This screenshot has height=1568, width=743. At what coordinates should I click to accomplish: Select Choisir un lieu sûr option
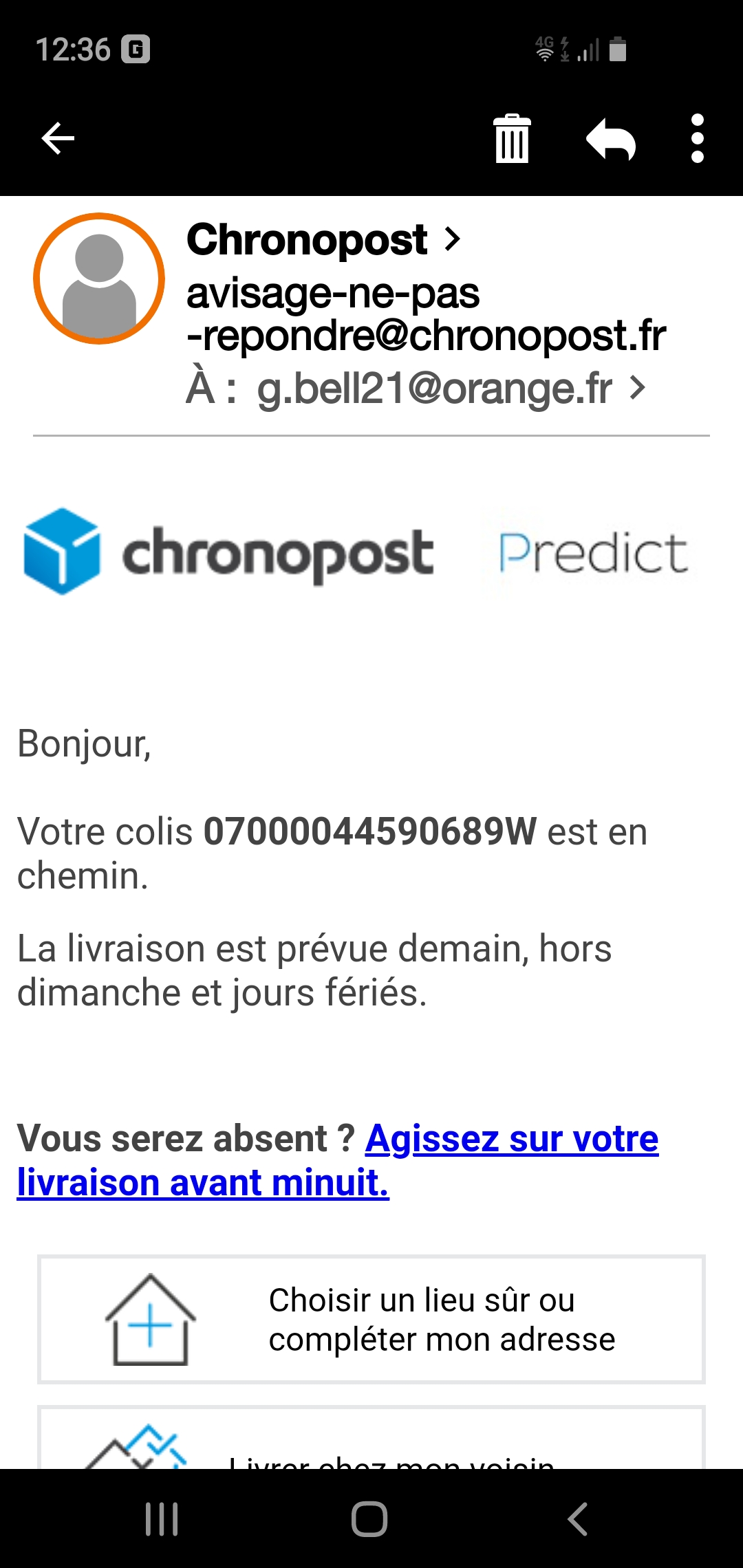[371, 1319]
